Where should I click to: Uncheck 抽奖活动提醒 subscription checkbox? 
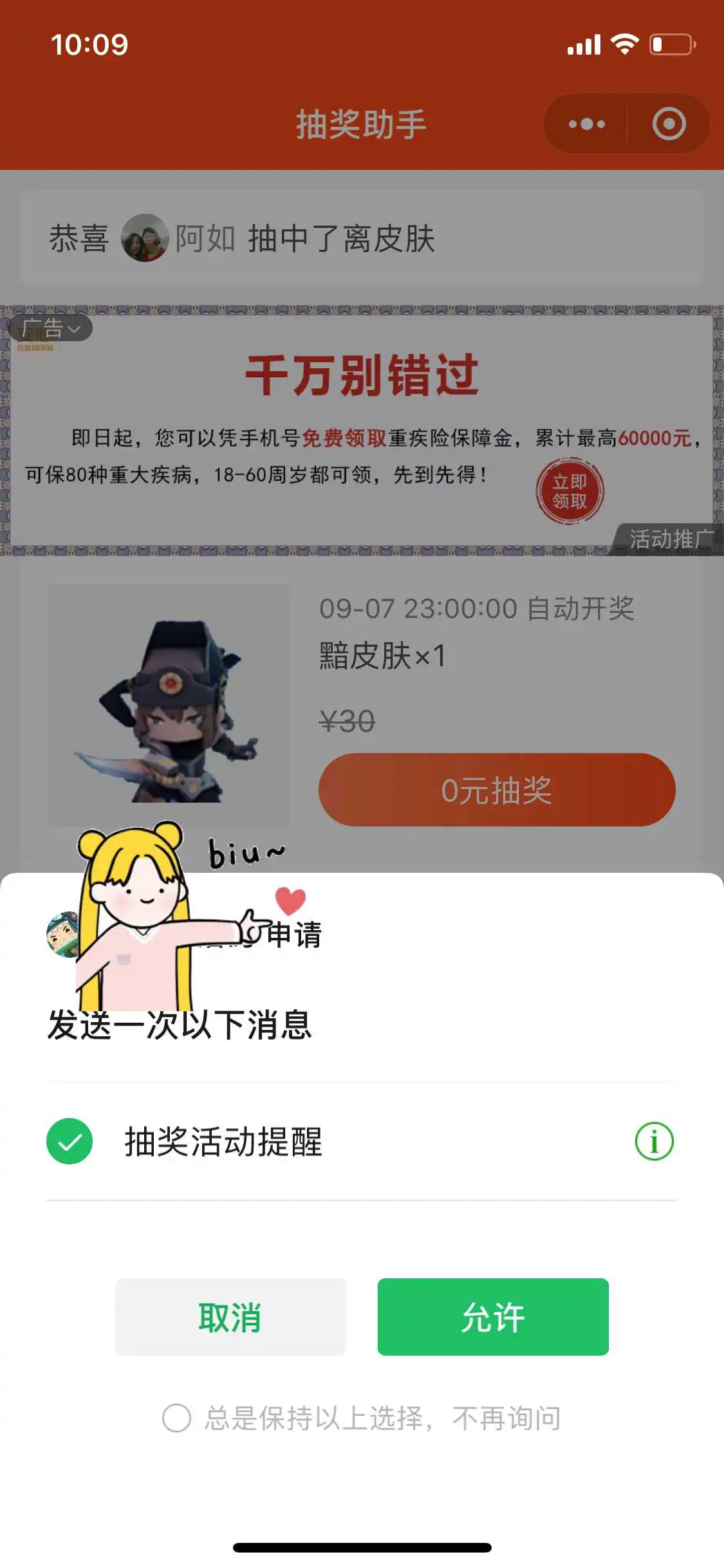click(x=70, y=1141)
